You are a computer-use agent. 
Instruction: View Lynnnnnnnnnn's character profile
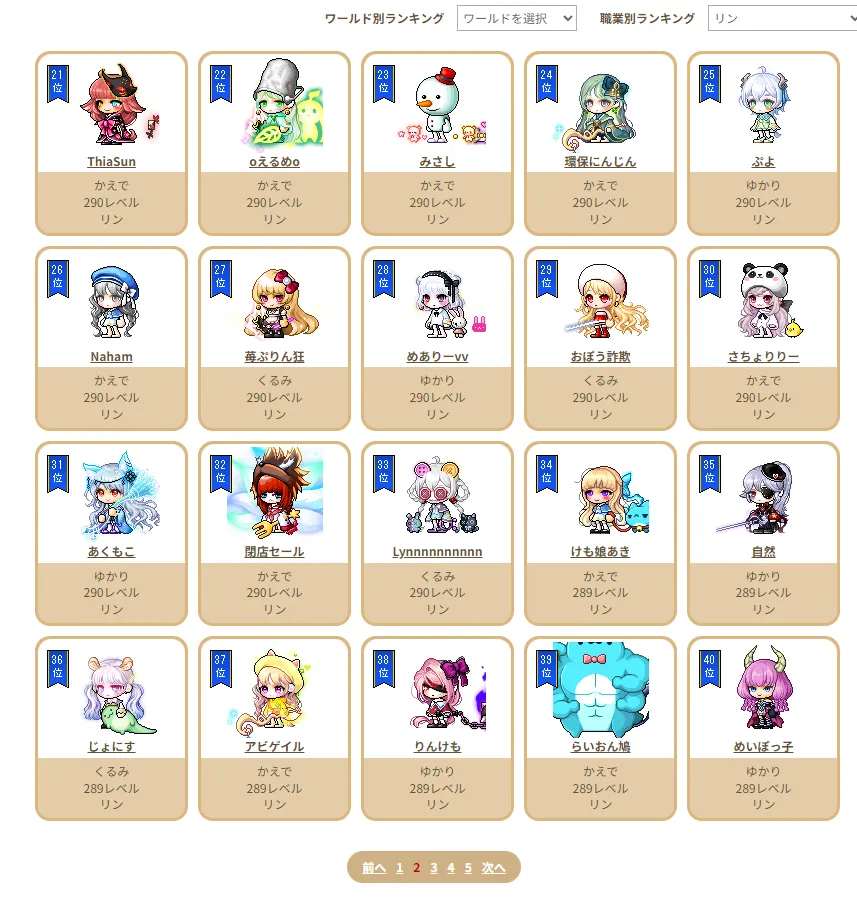coord(437,551)
